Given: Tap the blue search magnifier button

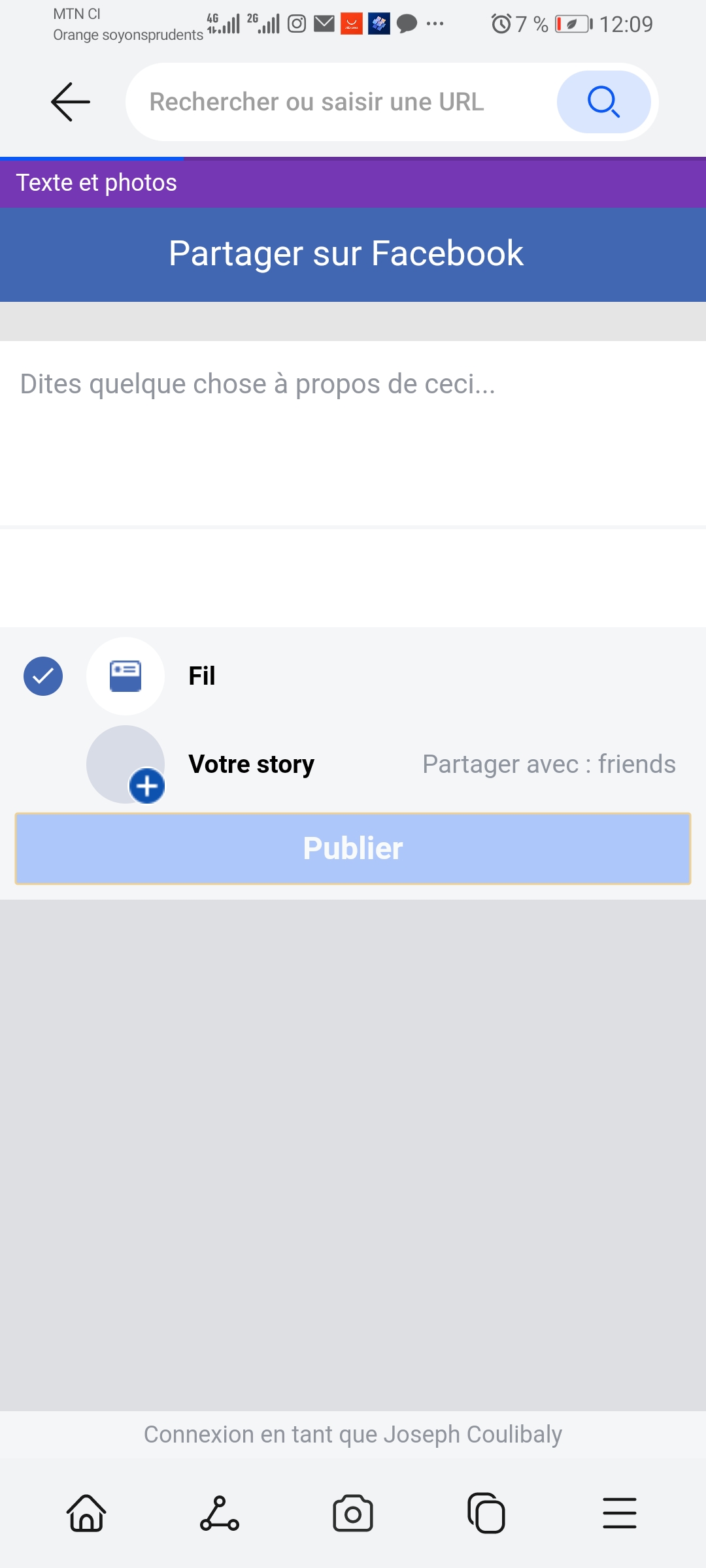Looking at the screenshot, I should click(603, 102).
